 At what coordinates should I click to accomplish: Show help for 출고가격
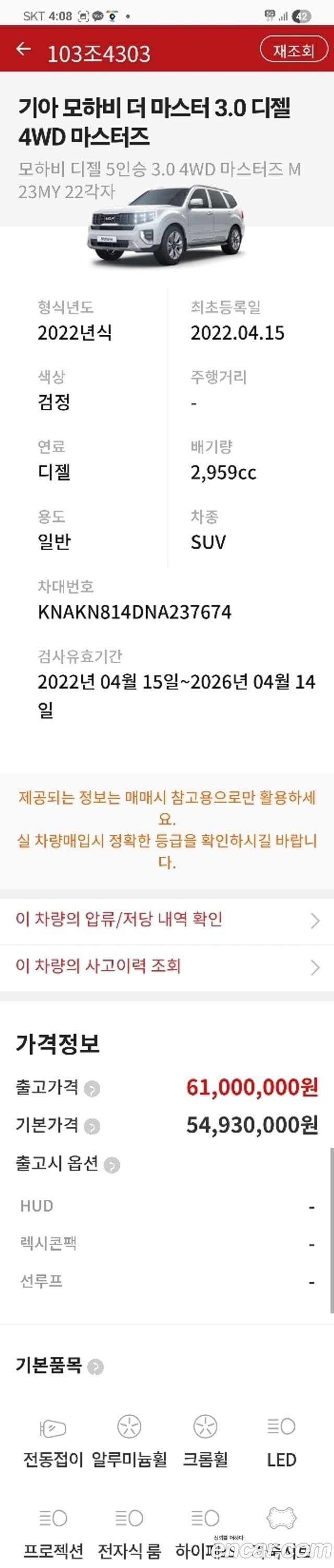tap(92, 1089)
